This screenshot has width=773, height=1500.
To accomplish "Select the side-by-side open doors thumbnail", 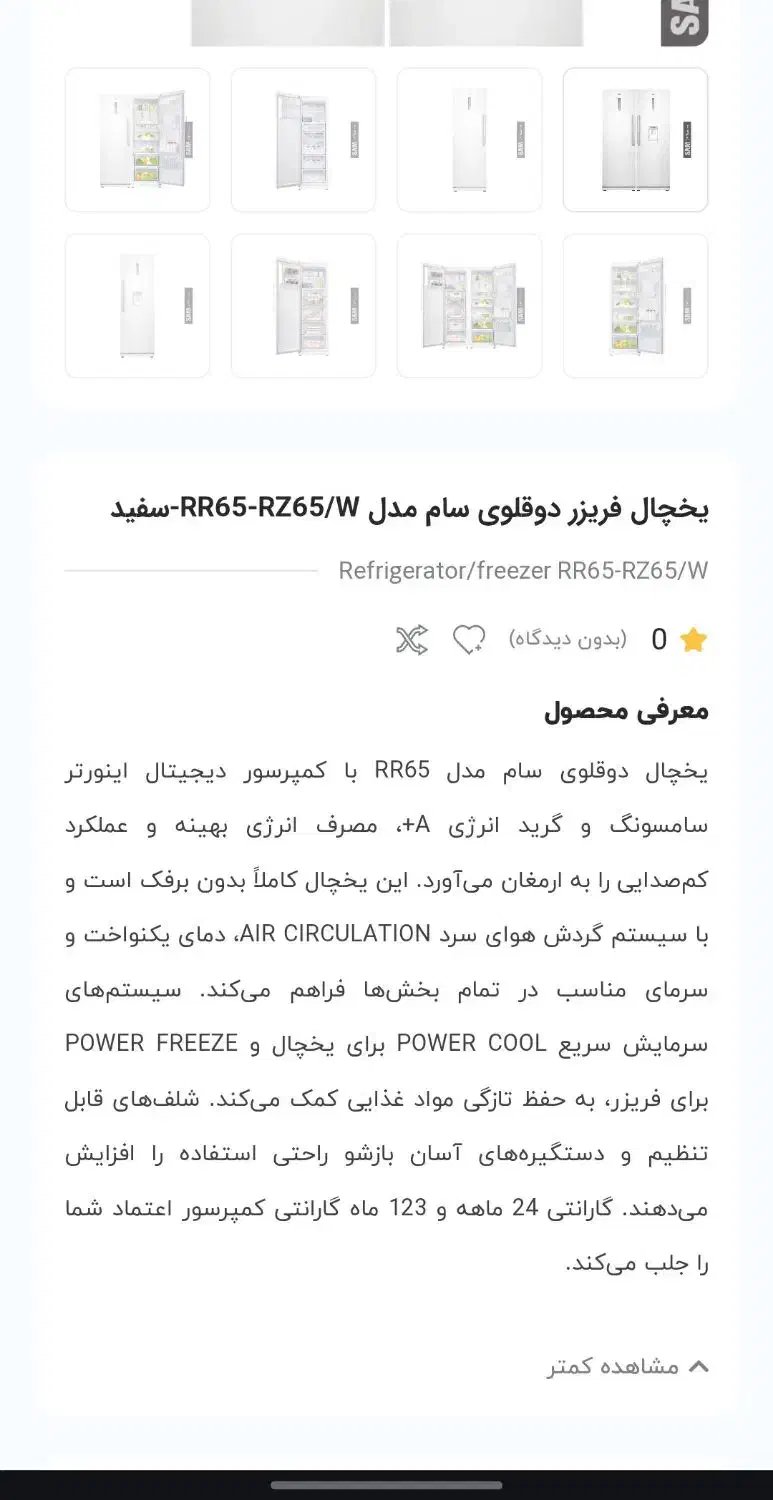I will 469,305.
